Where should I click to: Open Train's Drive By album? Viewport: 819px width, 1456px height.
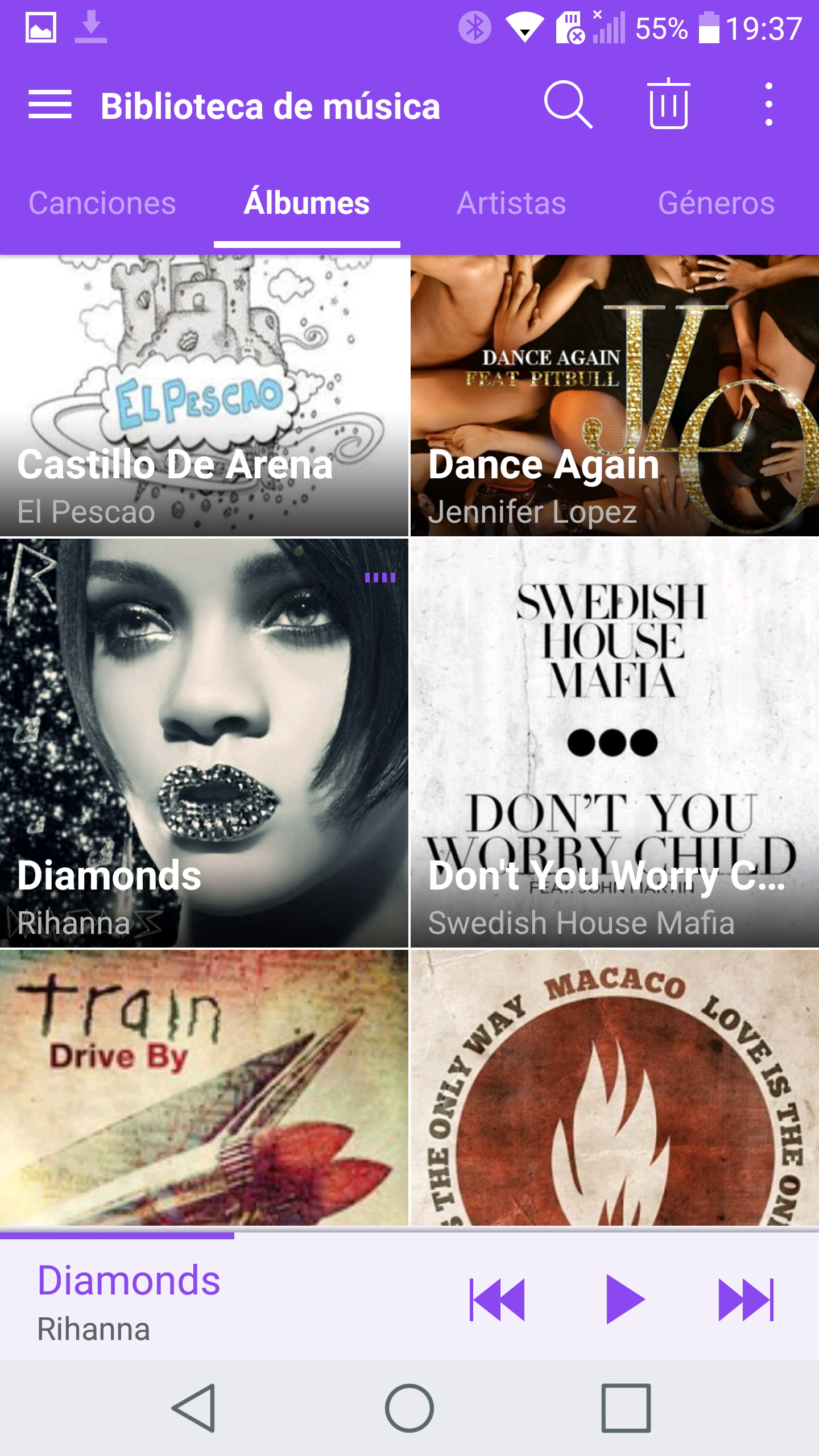tap(204, 1087)
